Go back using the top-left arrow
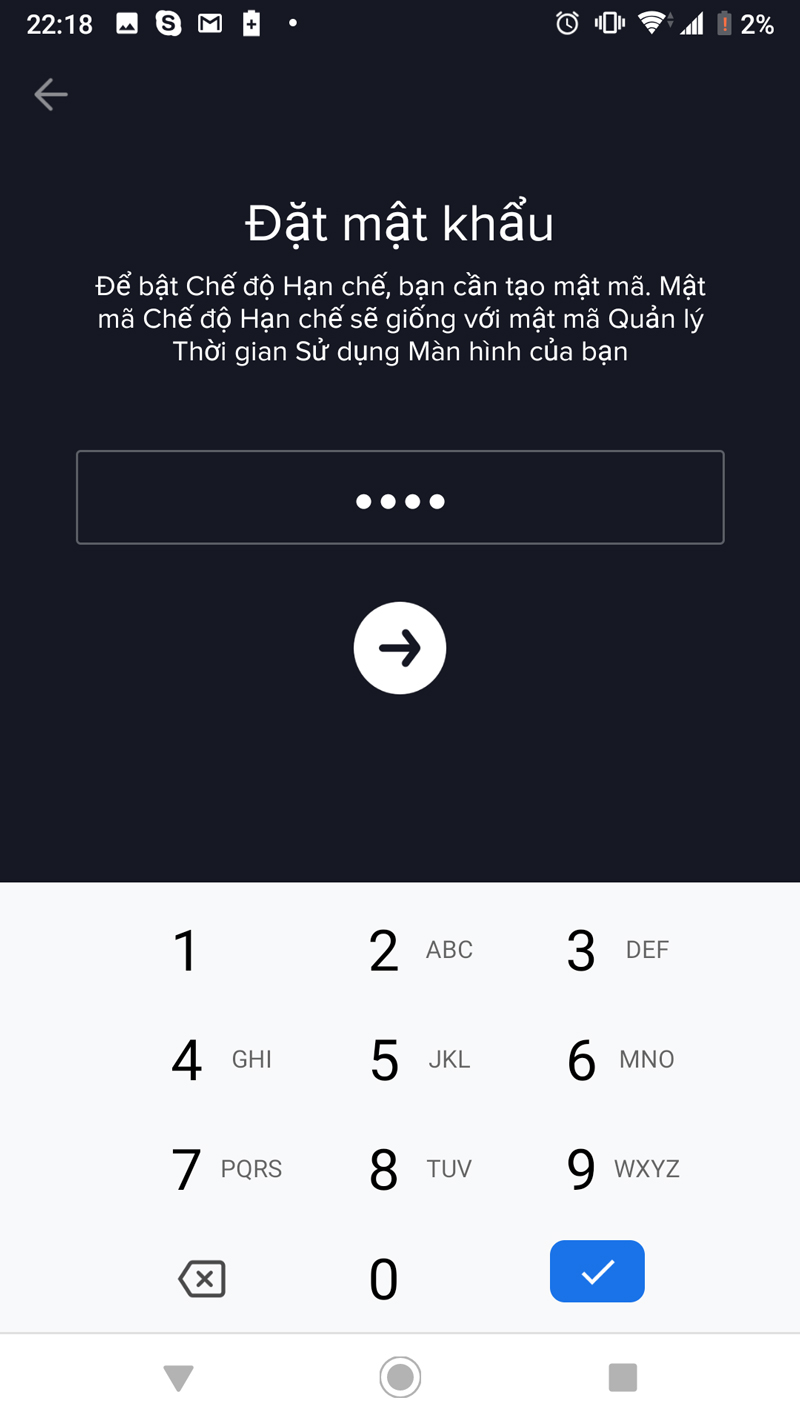Screen dimensions: 800x1422 51,95
